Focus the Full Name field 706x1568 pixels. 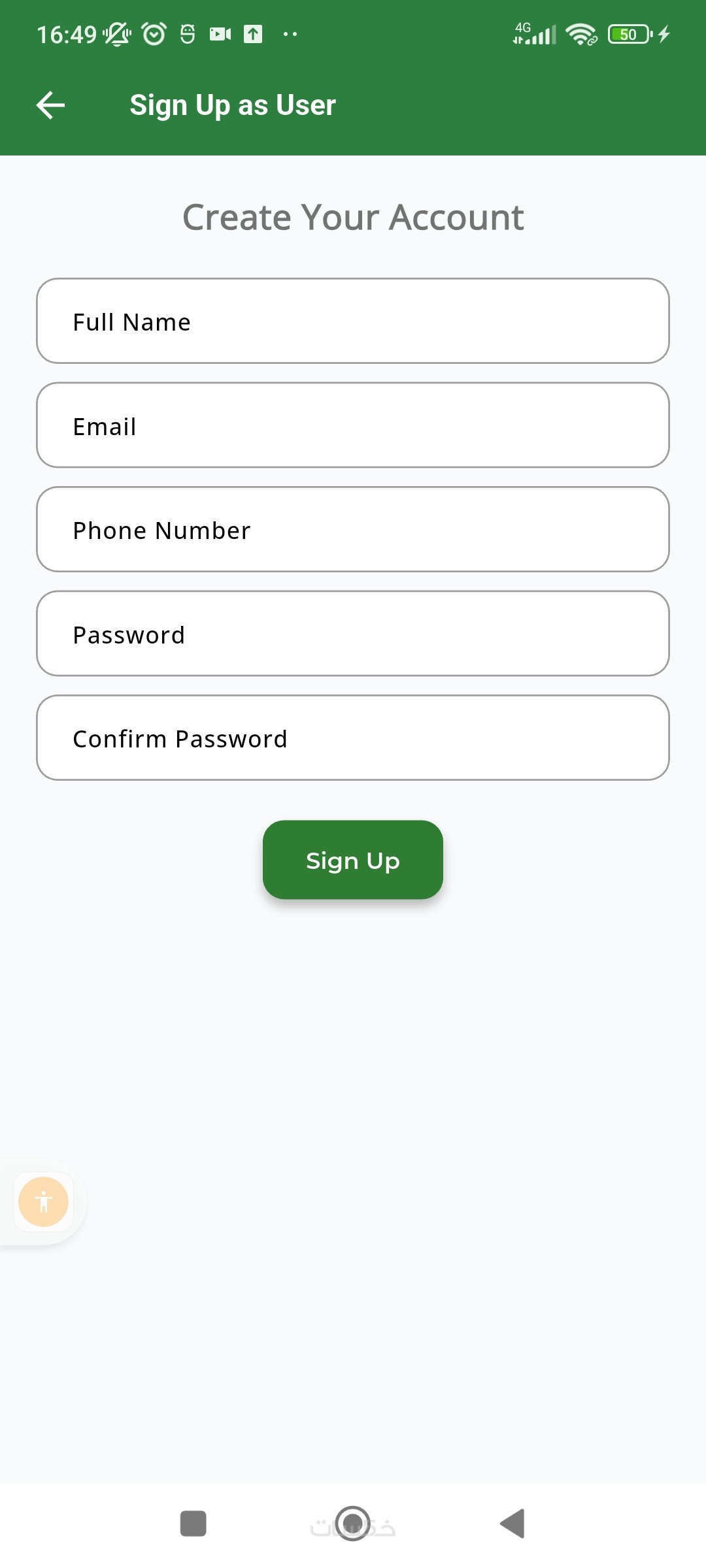coord(353,321)
